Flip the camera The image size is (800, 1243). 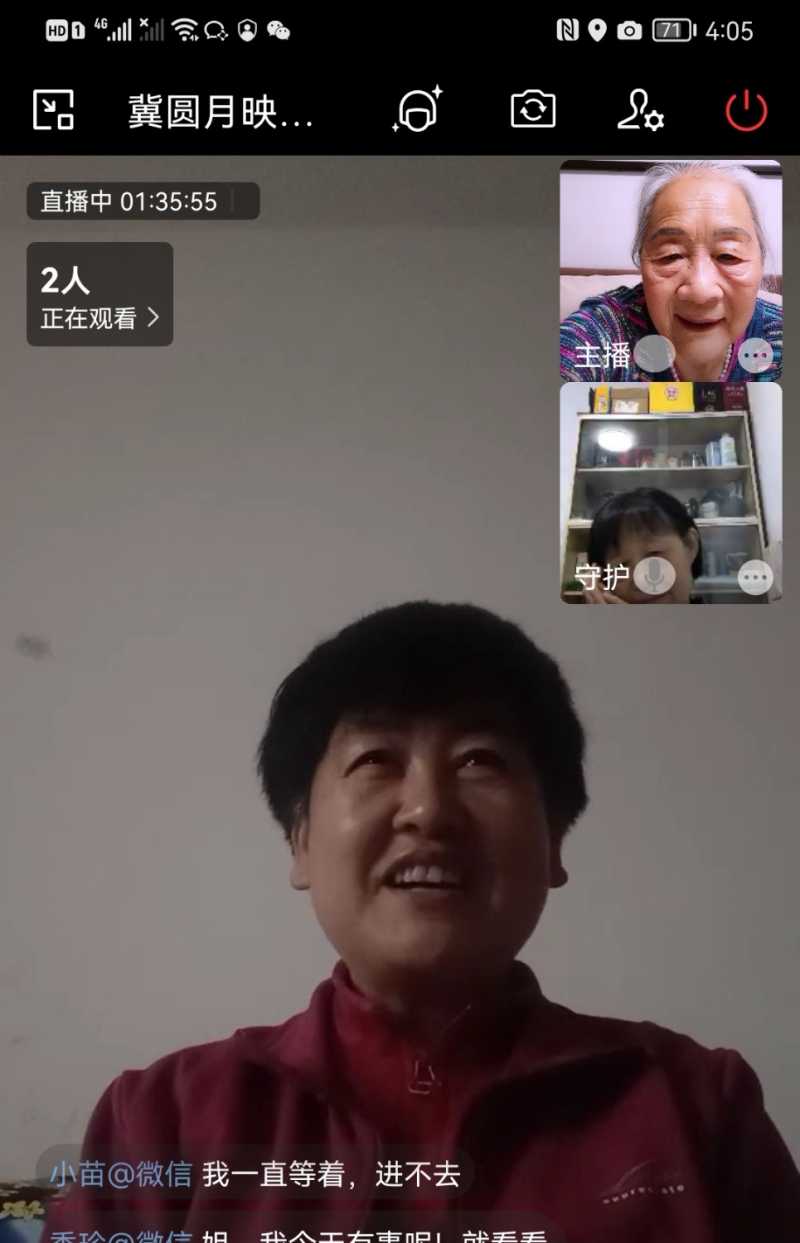click(x=533, y=110)
